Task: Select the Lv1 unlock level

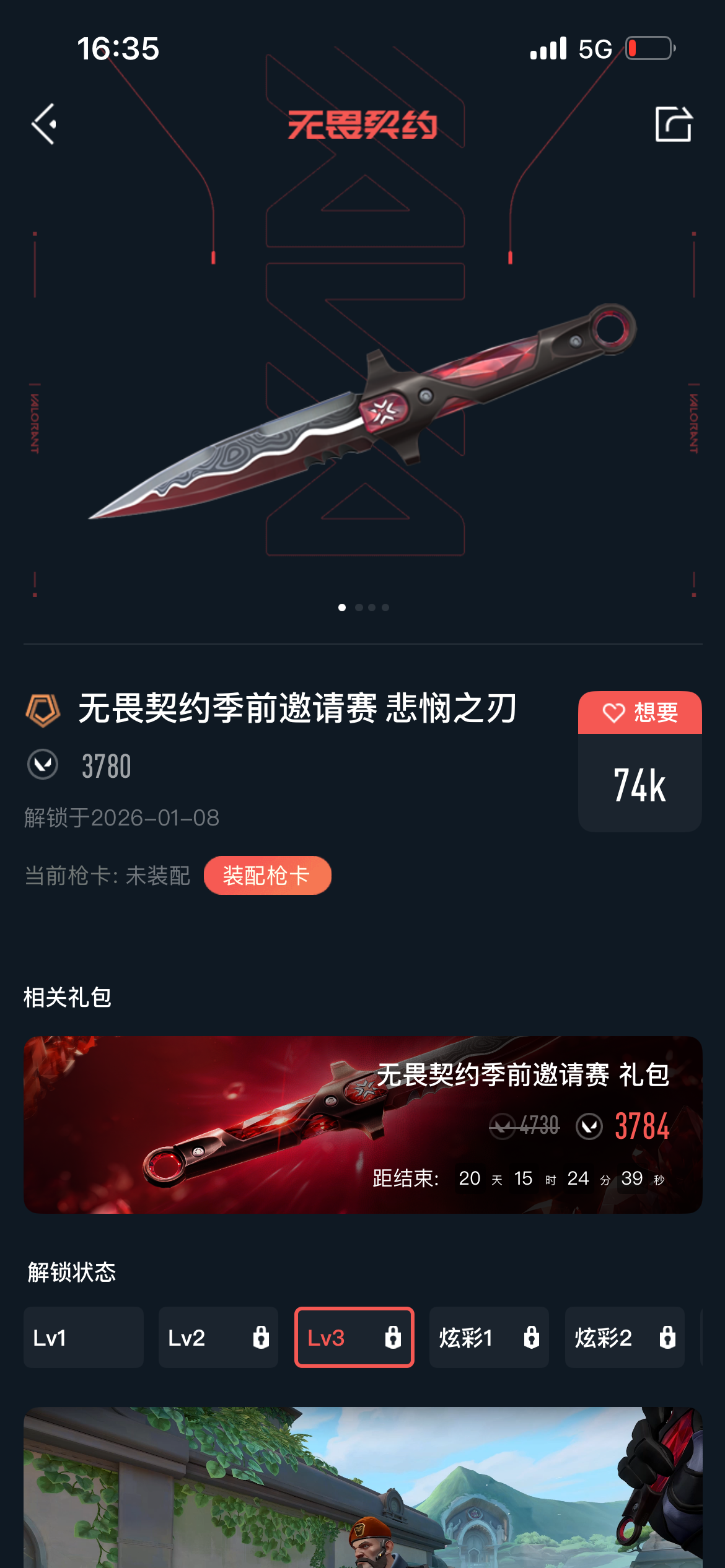Action: [84, 1338]
